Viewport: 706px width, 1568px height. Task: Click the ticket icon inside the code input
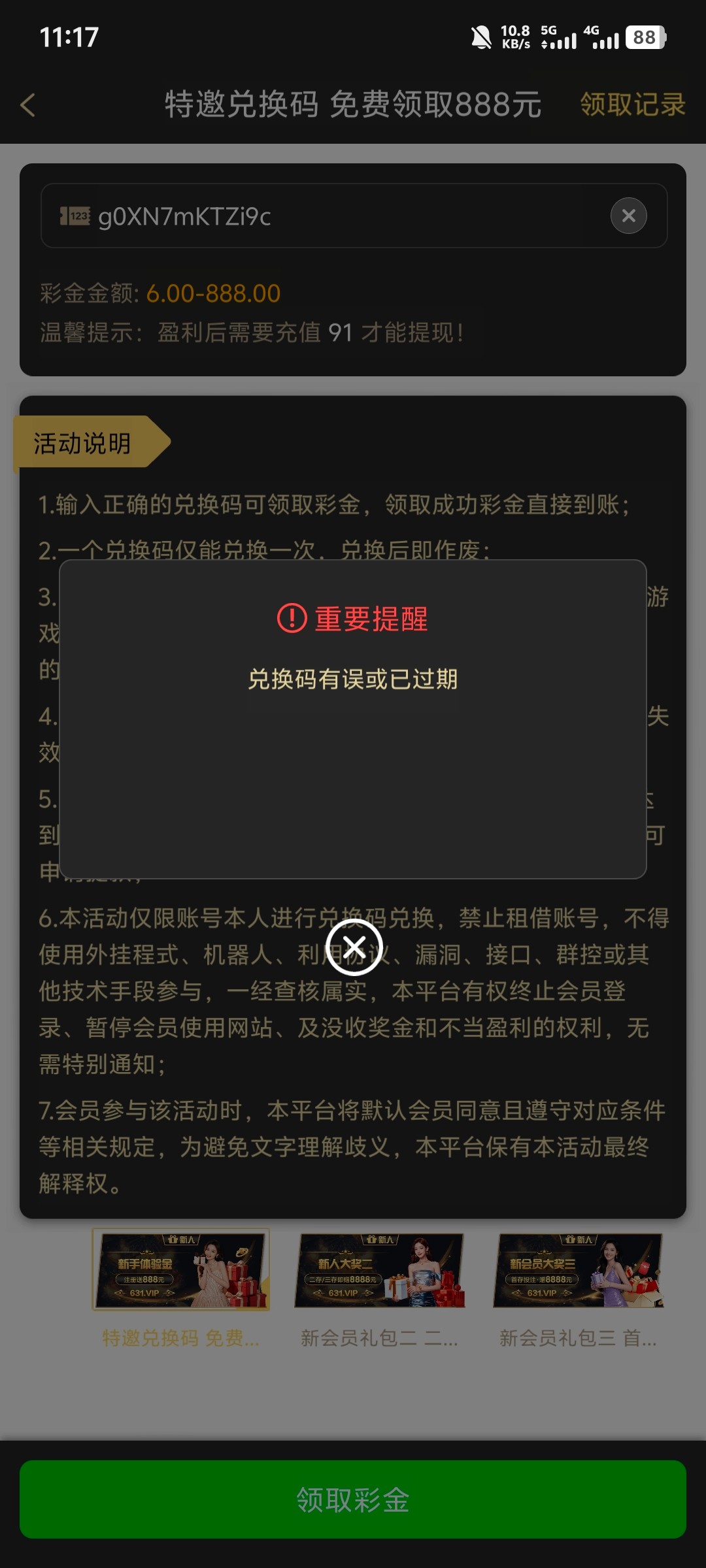(x=76, y=216)
